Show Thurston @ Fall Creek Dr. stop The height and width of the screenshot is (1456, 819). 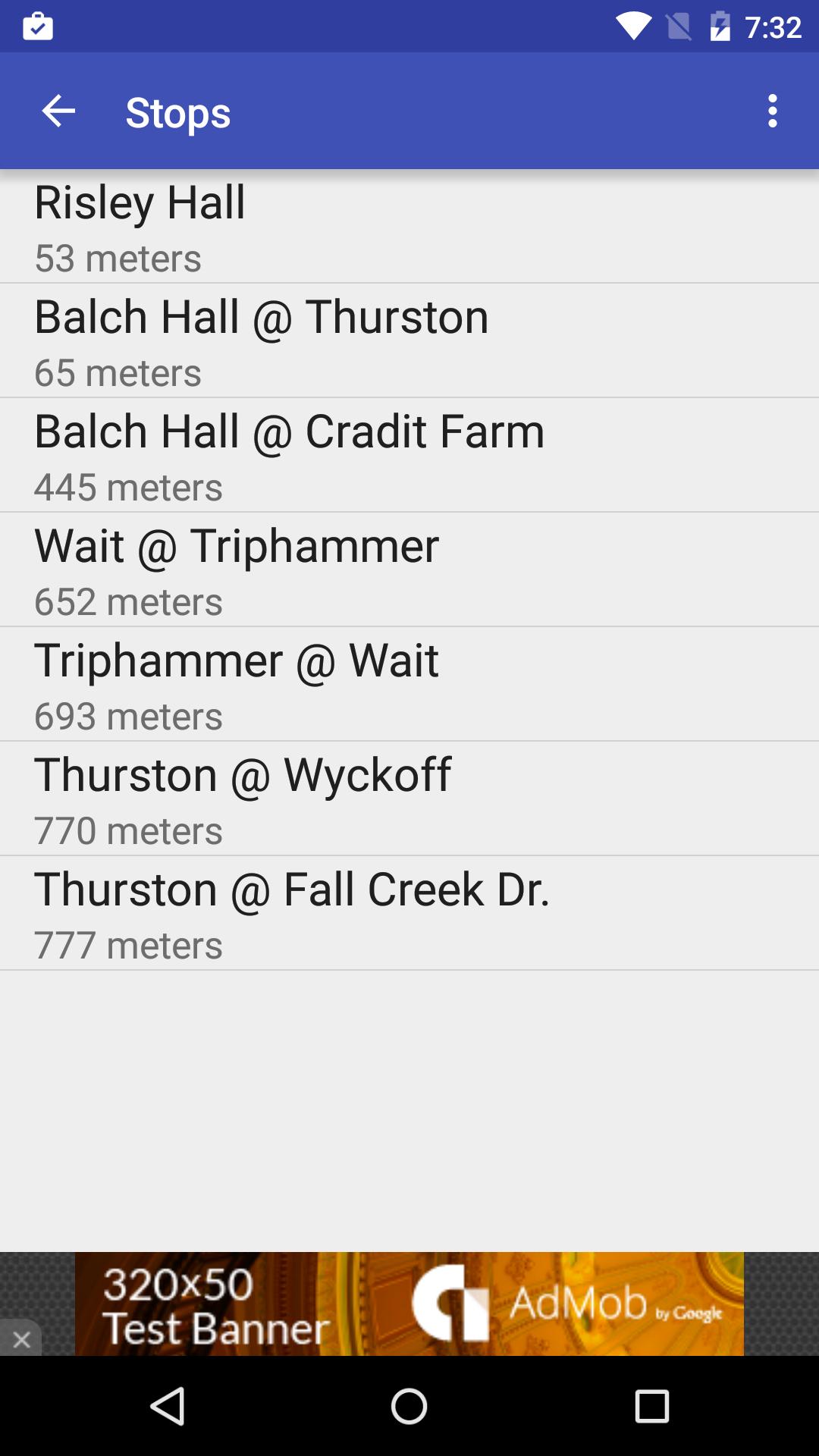(x=409, y=914)
